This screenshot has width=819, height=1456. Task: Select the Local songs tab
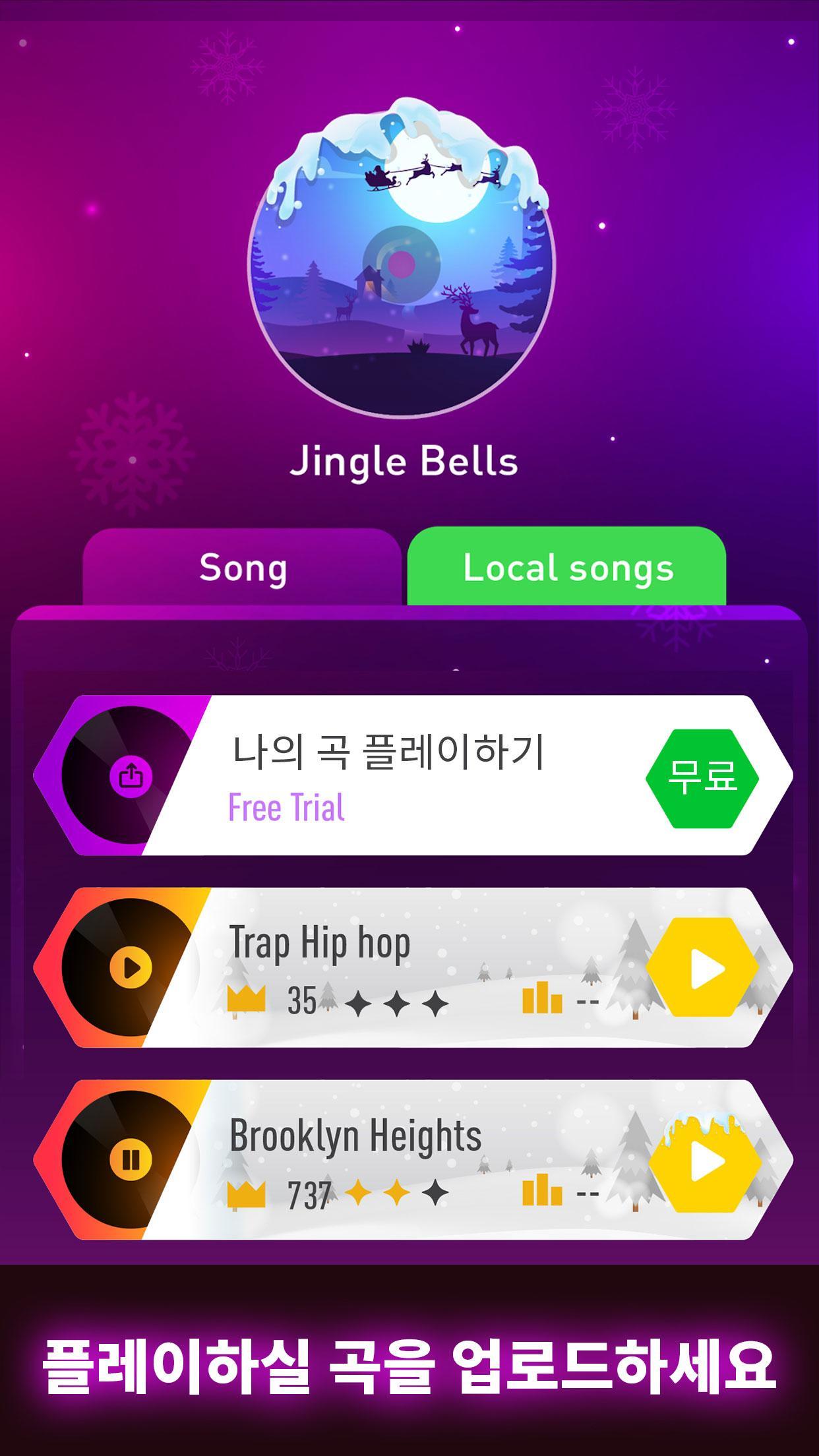(567, 567)
